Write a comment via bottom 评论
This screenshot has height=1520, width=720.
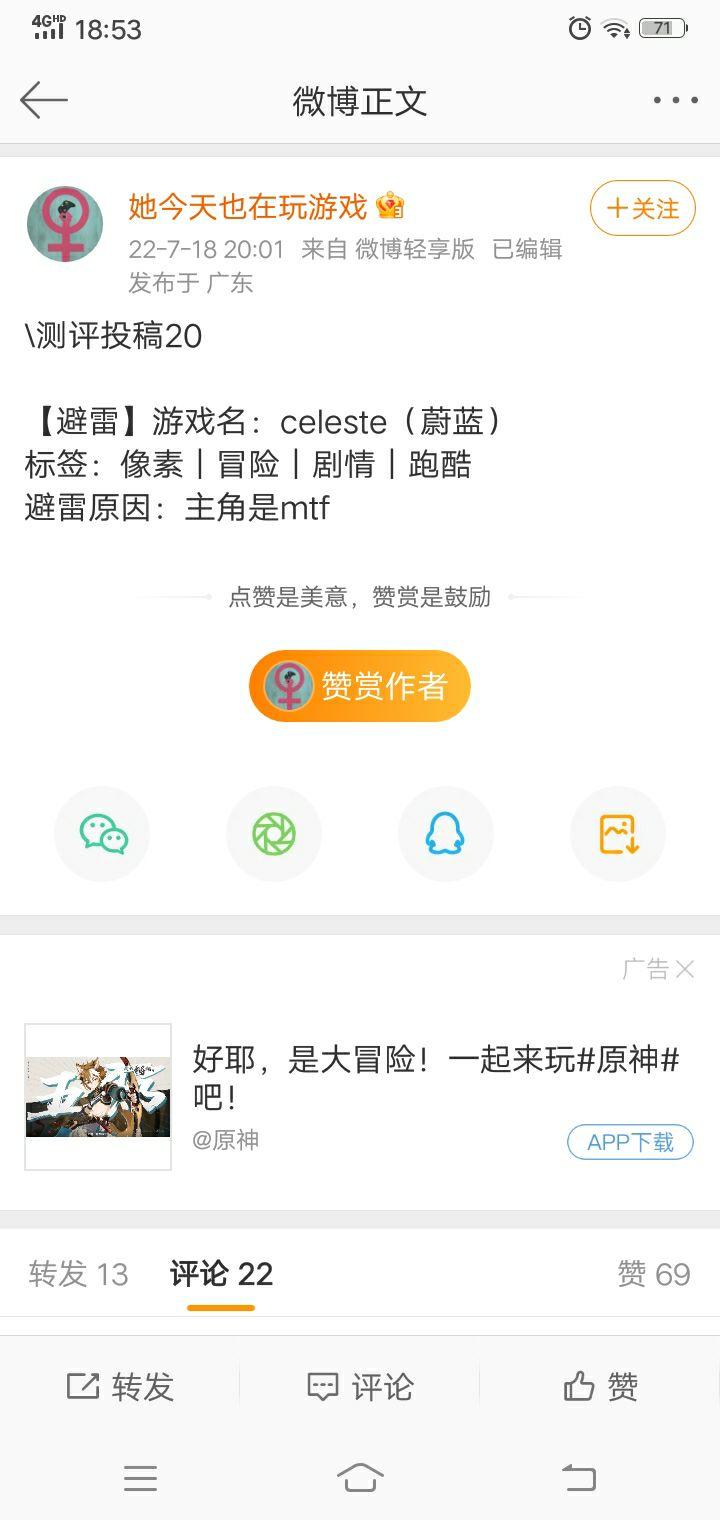pos(360,1387)
